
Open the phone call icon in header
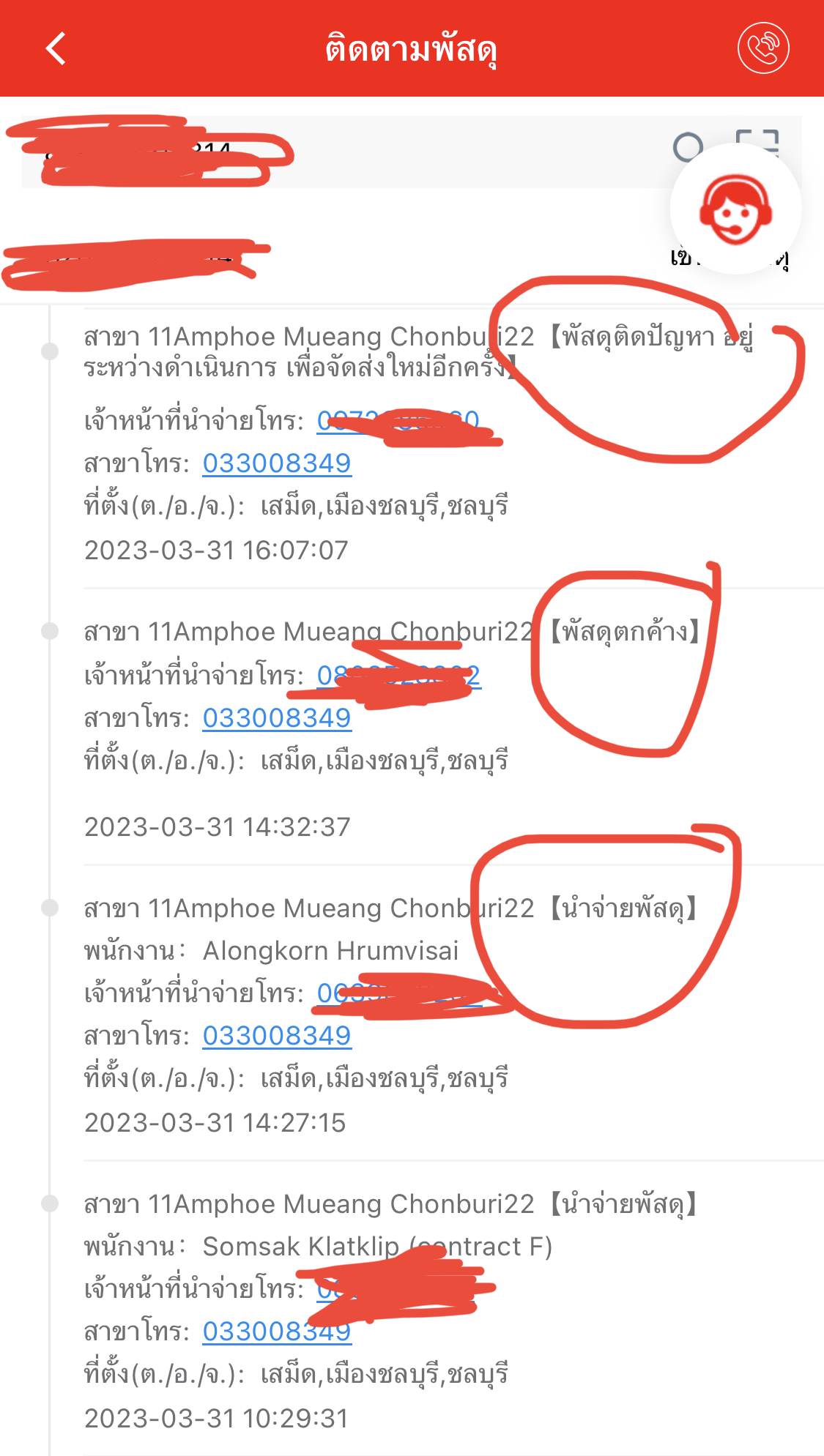tap(762, 48)
